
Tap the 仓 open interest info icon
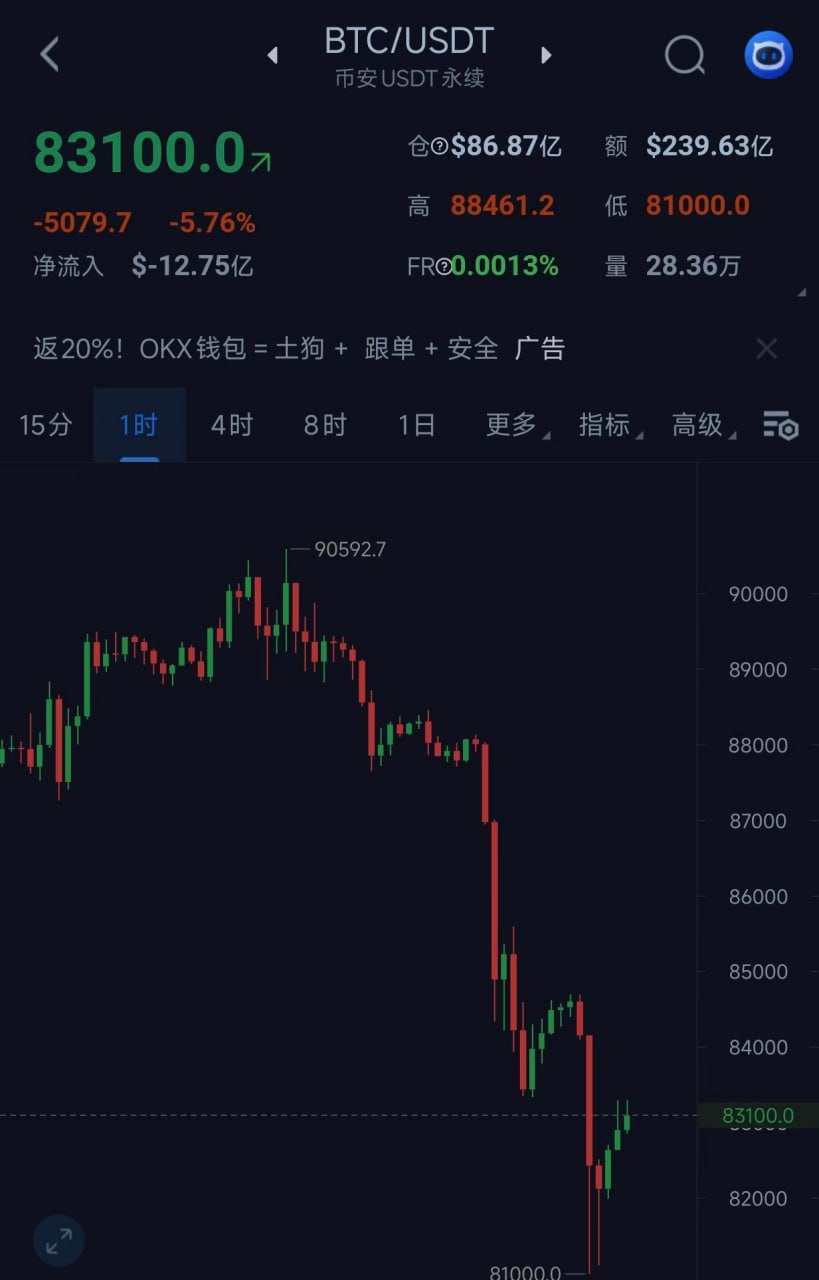pyautogui.click(x=439, y=147)
